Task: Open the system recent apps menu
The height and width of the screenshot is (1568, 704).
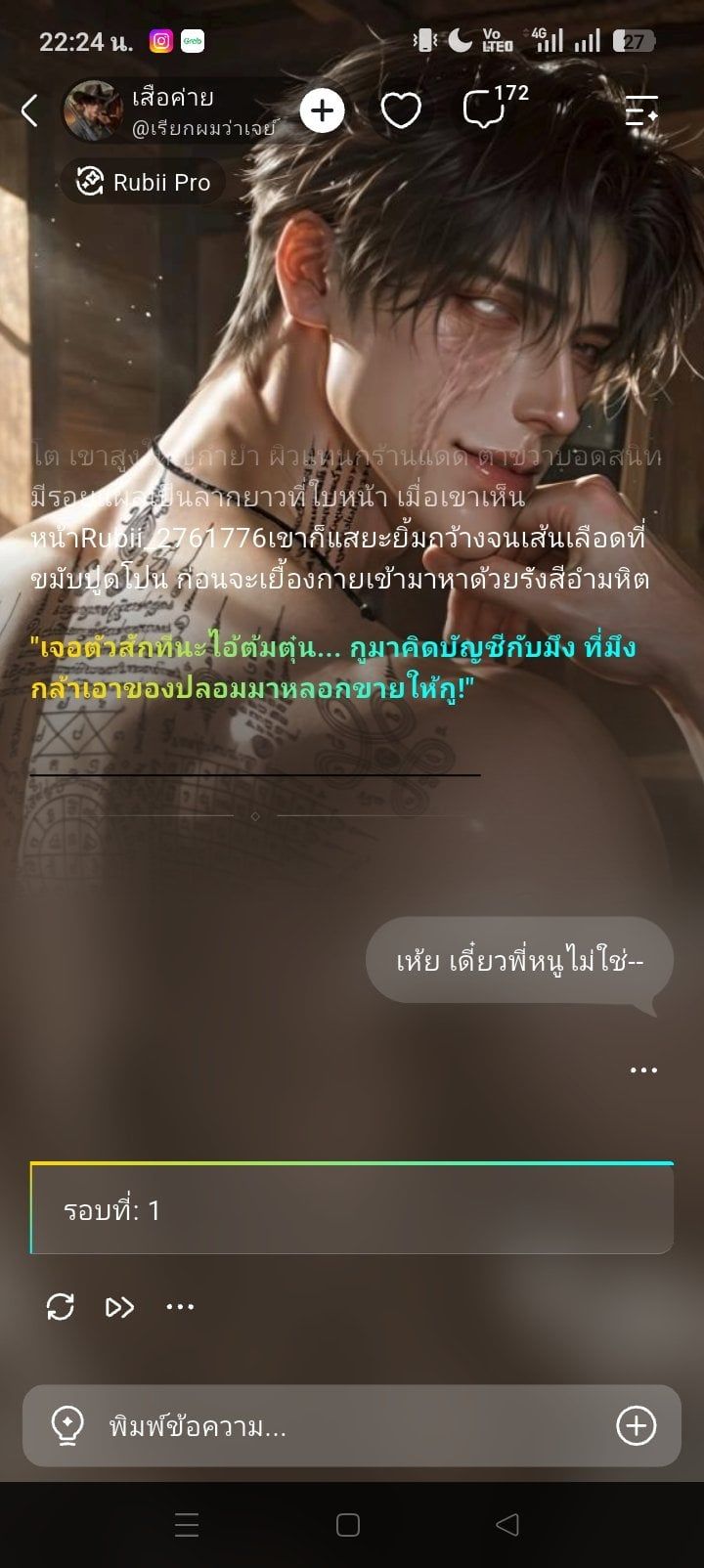Action: tap(186, 1525)
